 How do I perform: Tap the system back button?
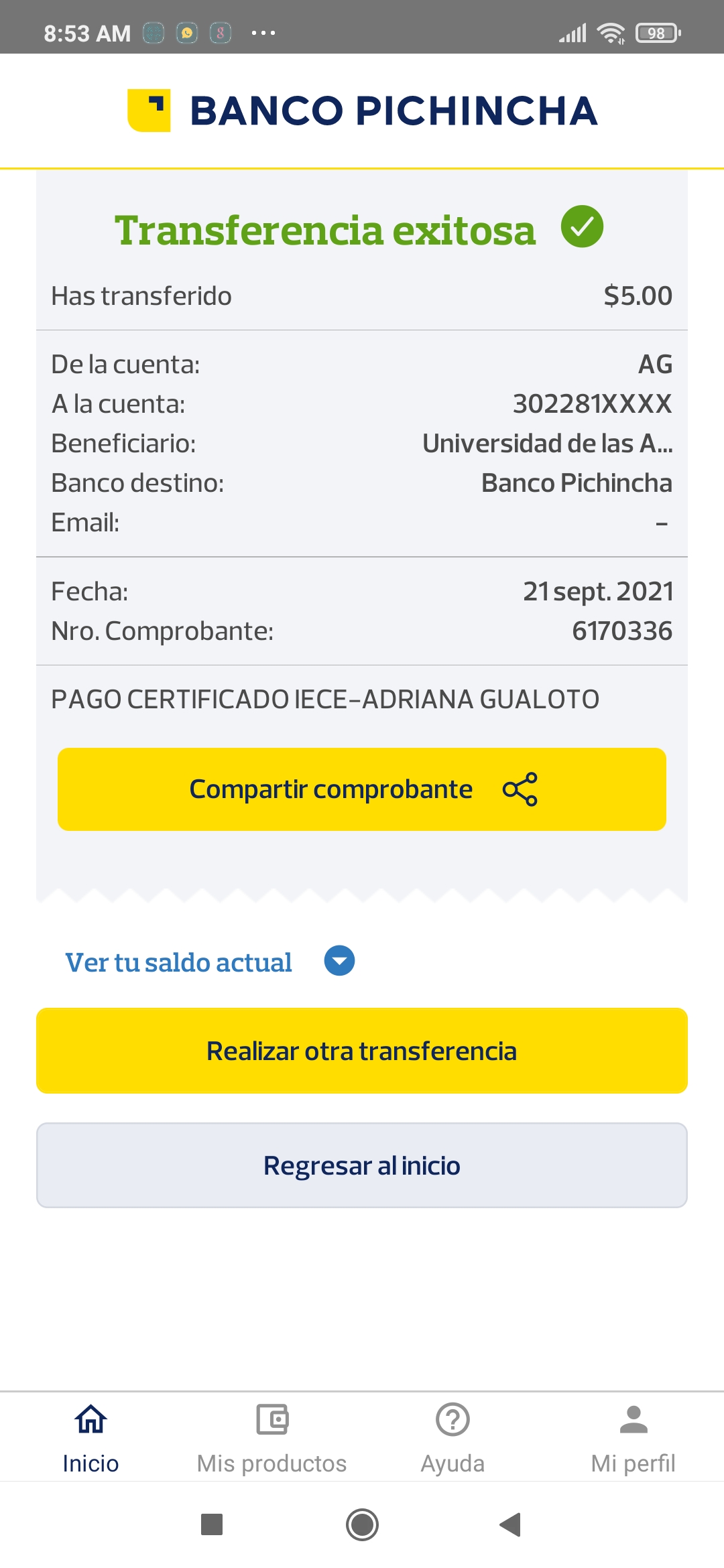pyautogui.click(x=511, y=1524)
